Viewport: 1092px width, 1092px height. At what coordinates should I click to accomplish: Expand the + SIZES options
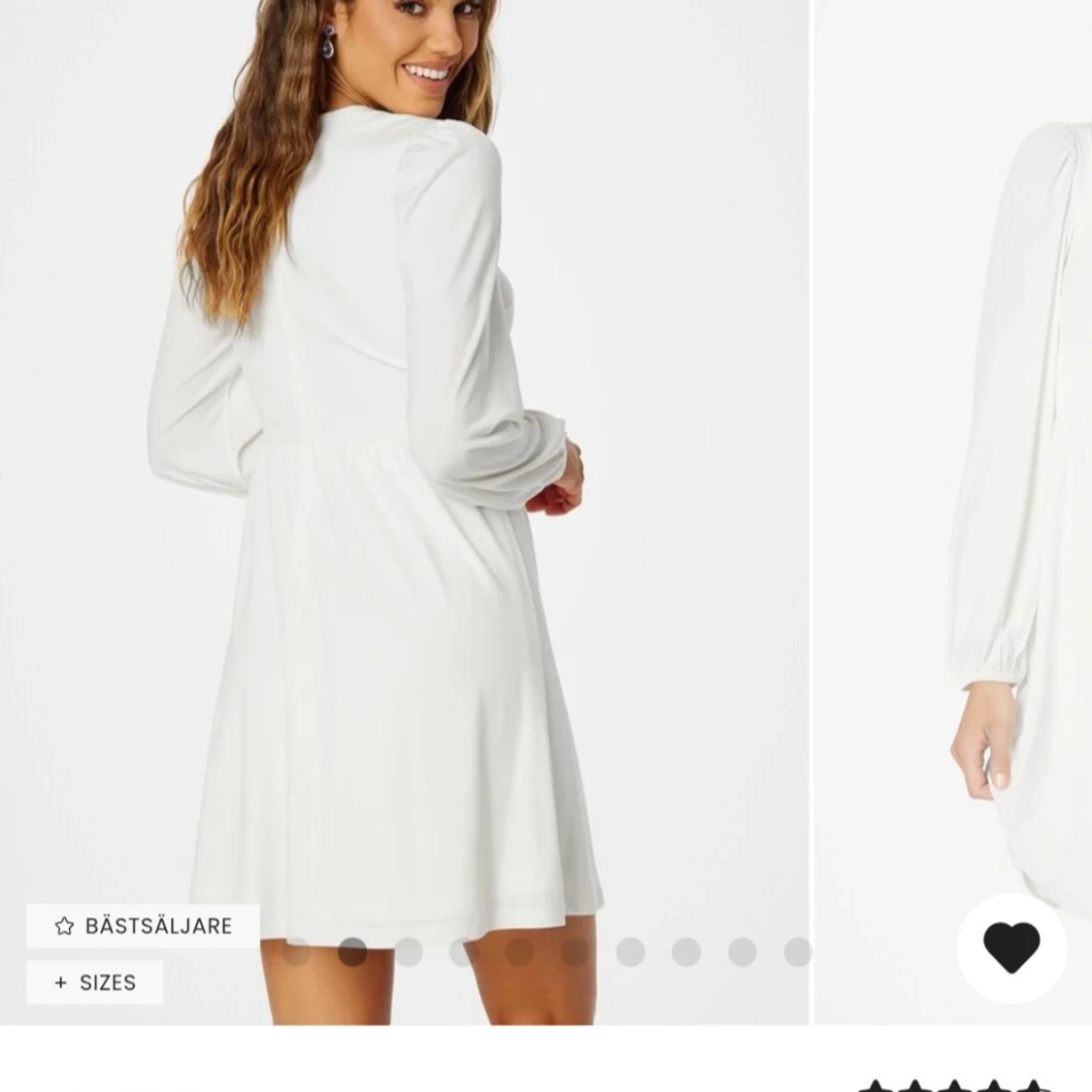(x=95, y=982)
